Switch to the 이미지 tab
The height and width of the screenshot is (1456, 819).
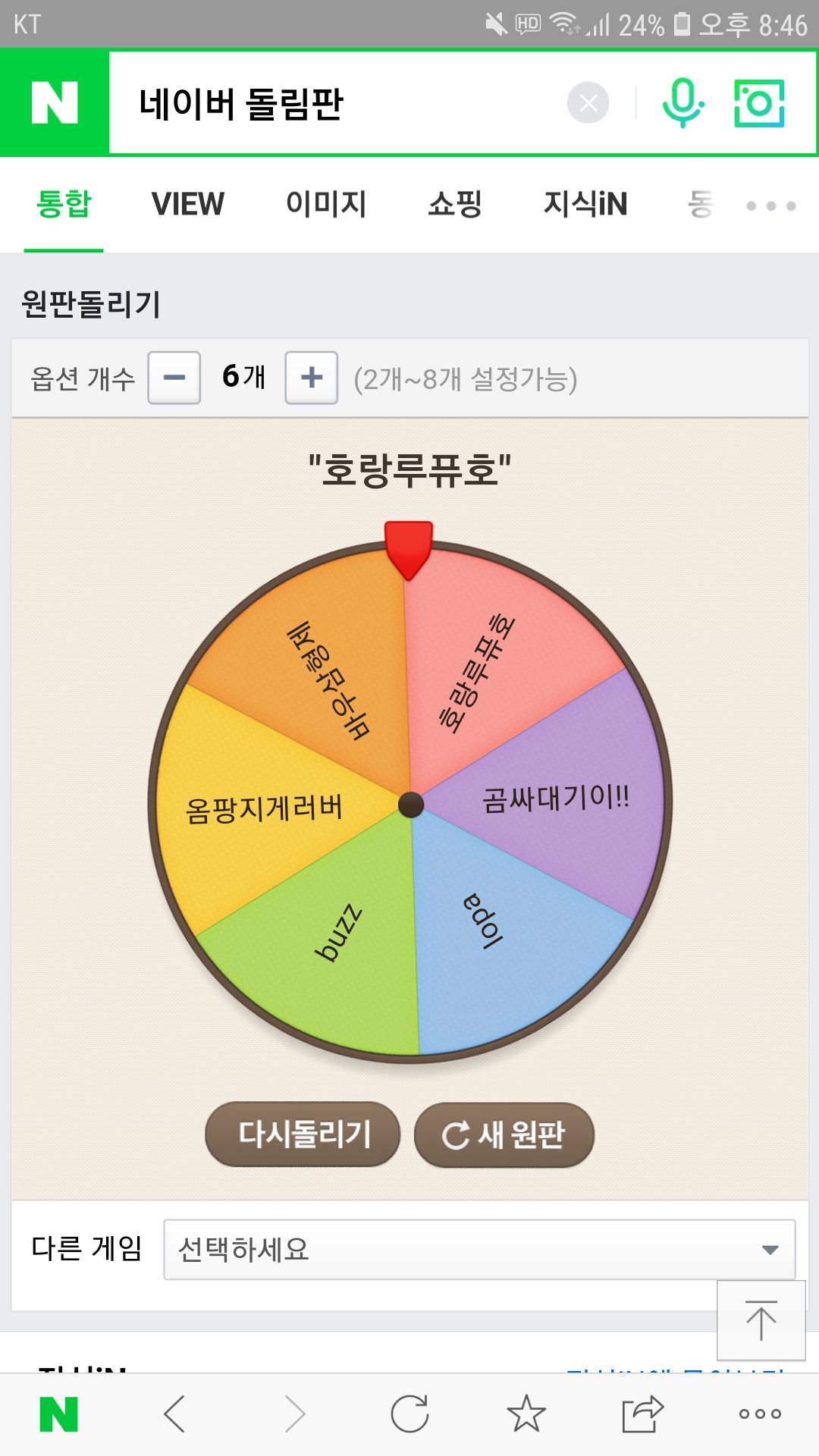(x=326, y=204)
